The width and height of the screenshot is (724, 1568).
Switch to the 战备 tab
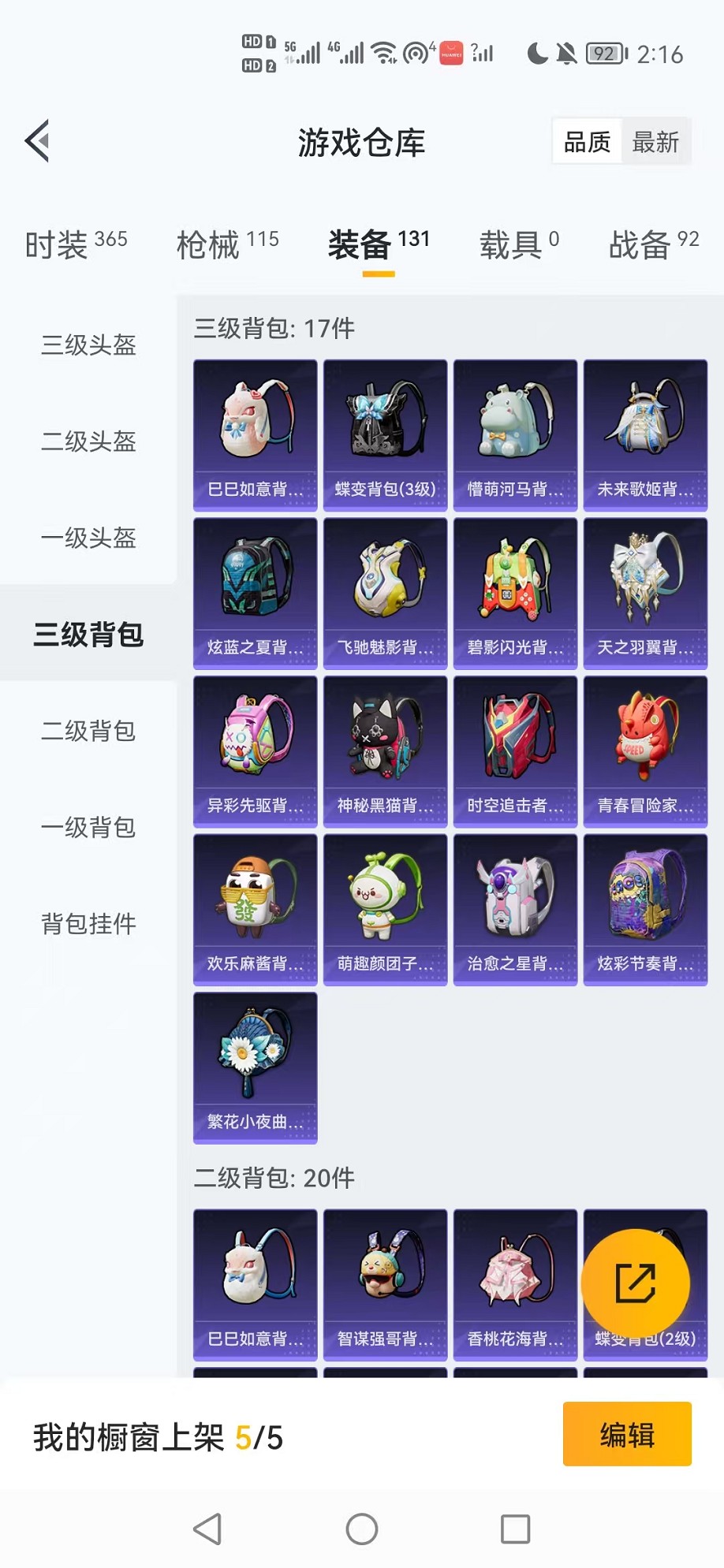coord(653,244)
